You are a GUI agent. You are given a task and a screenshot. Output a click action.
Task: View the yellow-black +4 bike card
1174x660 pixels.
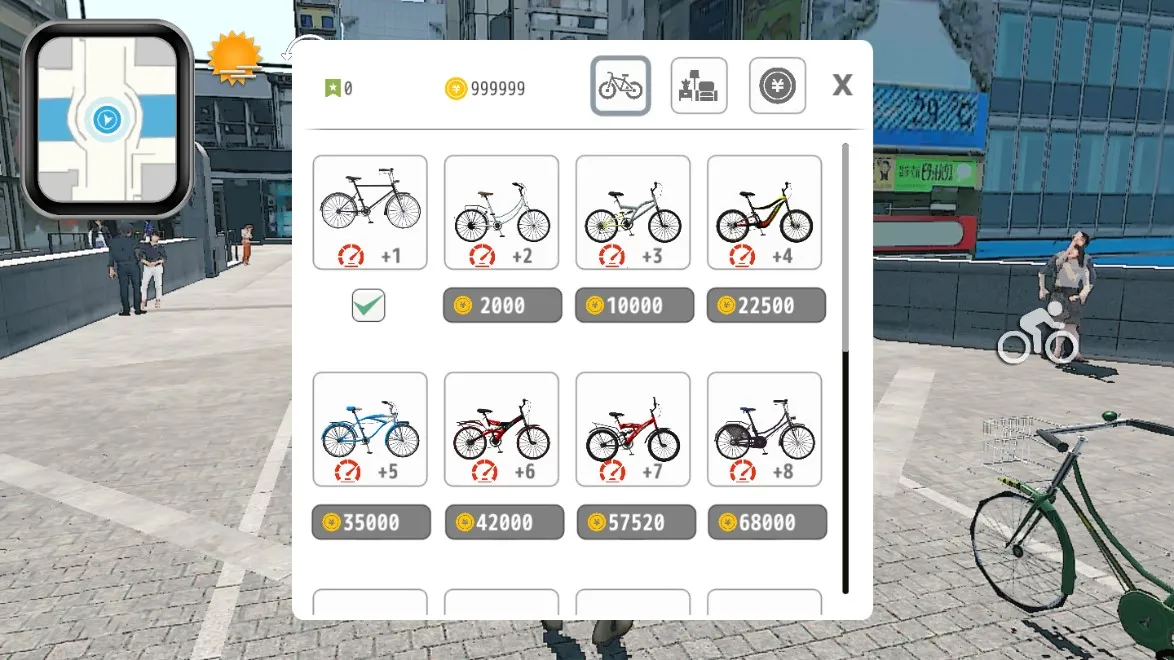[x=765, y=212]
